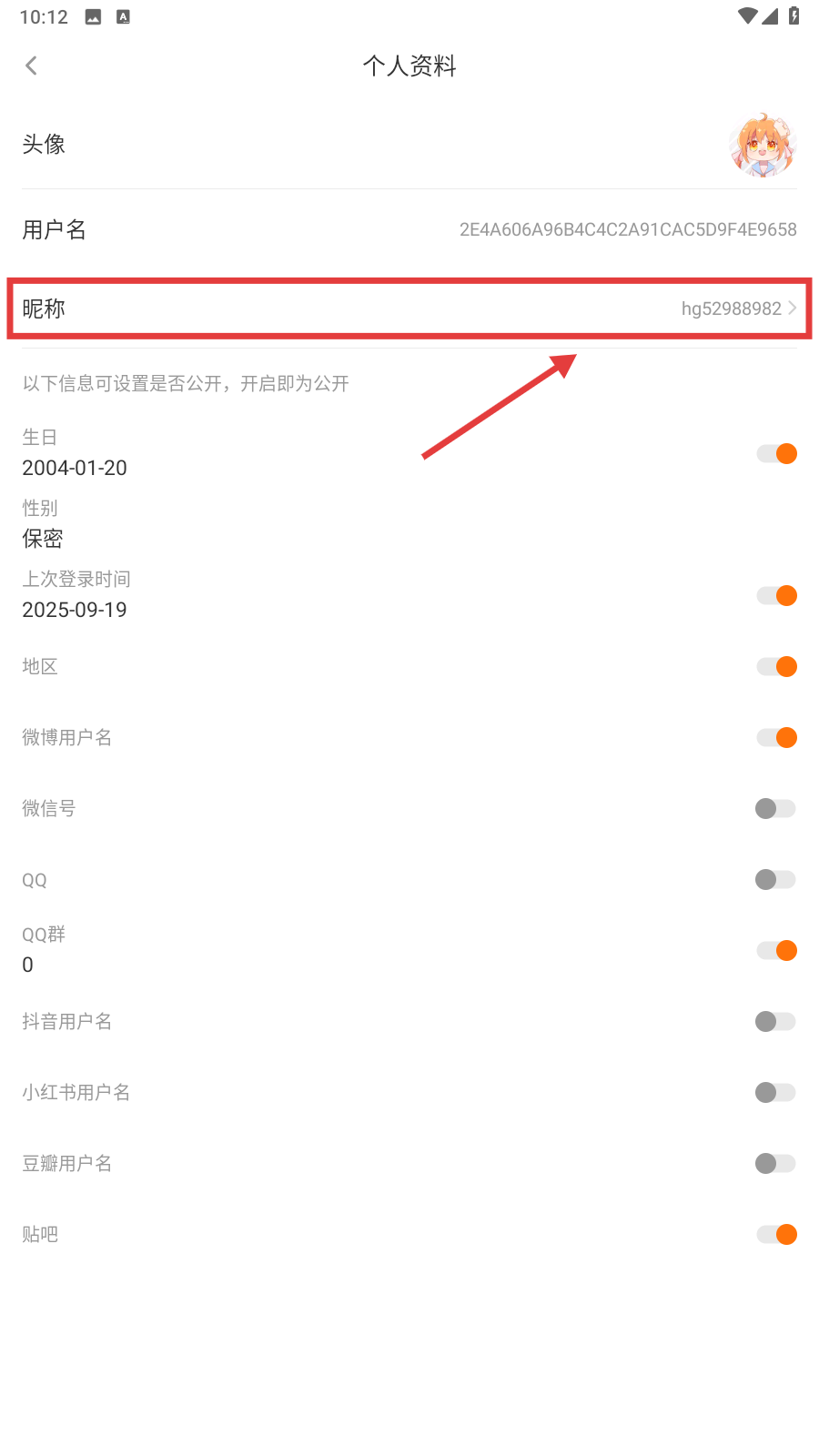The height and width of the screenshot is (1456, 819).
Task: Open the 昵称 nickname row
Action: pyautogui.click(x=409, y=308)
